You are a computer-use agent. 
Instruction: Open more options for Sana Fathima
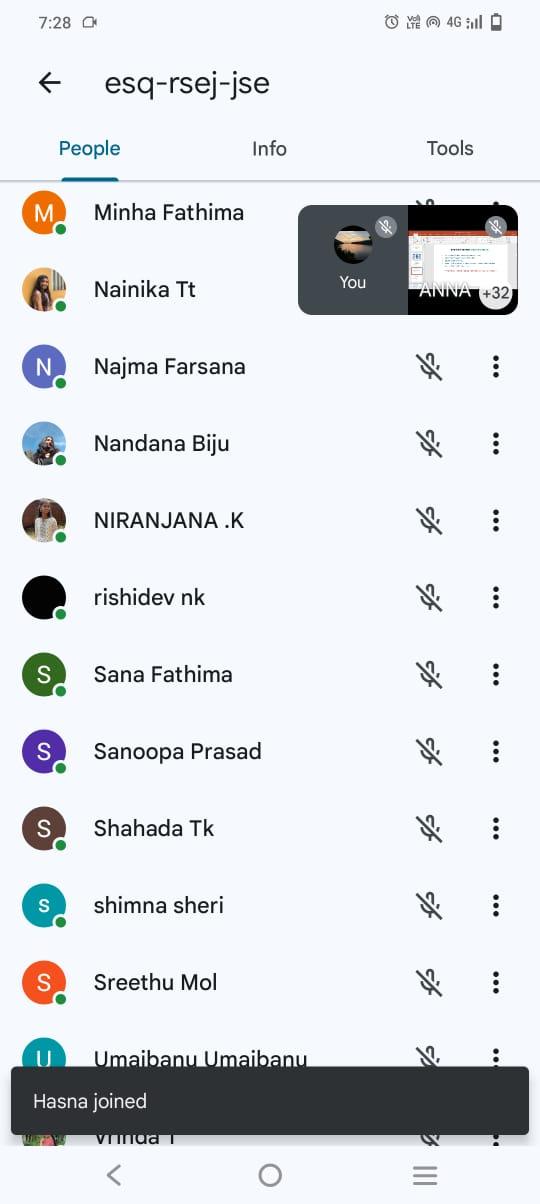[496, 675]
